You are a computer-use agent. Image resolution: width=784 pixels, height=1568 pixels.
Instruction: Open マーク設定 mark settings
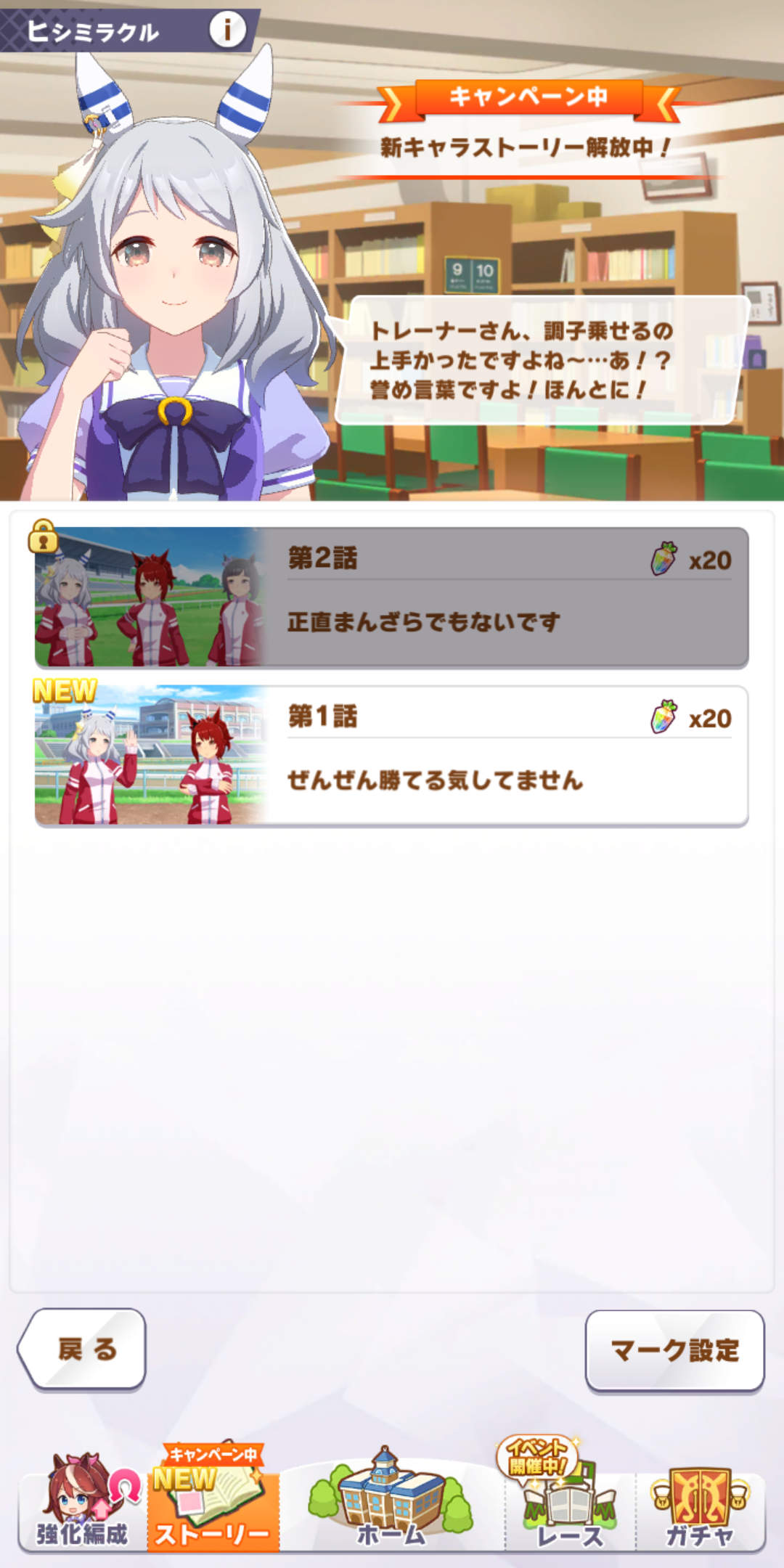click(x=674, y=1351)
